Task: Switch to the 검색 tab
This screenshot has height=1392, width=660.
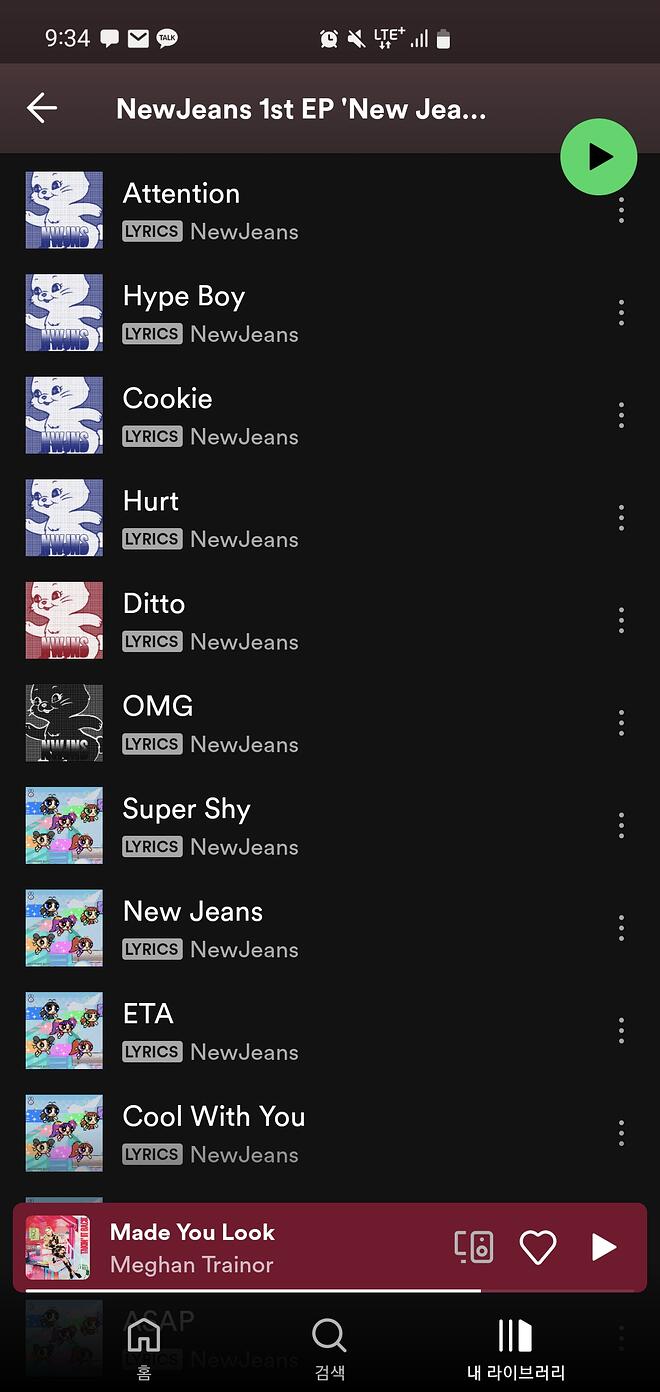Action: click(x=329, y=1345)
